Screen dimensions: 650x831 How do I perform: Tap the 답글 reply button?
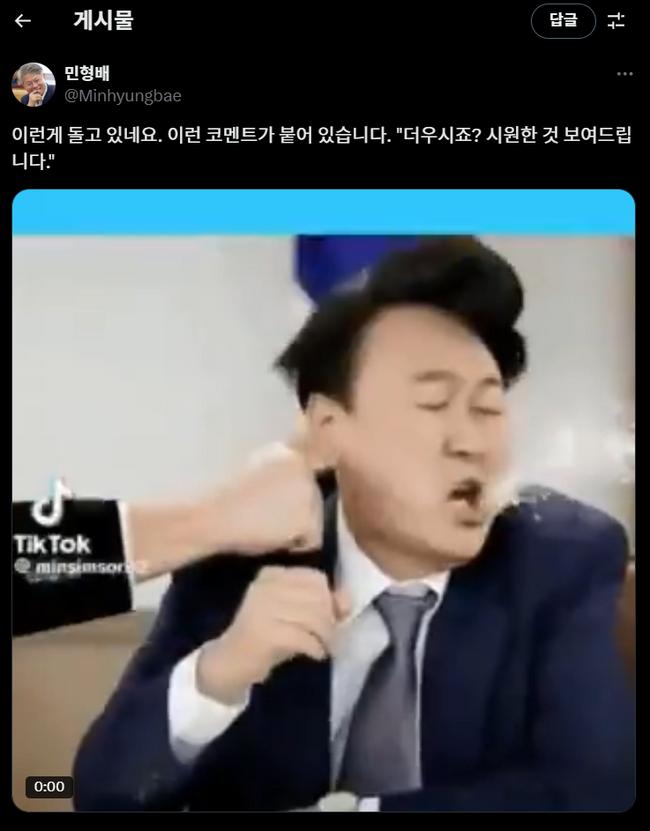[x=563, y=20]
